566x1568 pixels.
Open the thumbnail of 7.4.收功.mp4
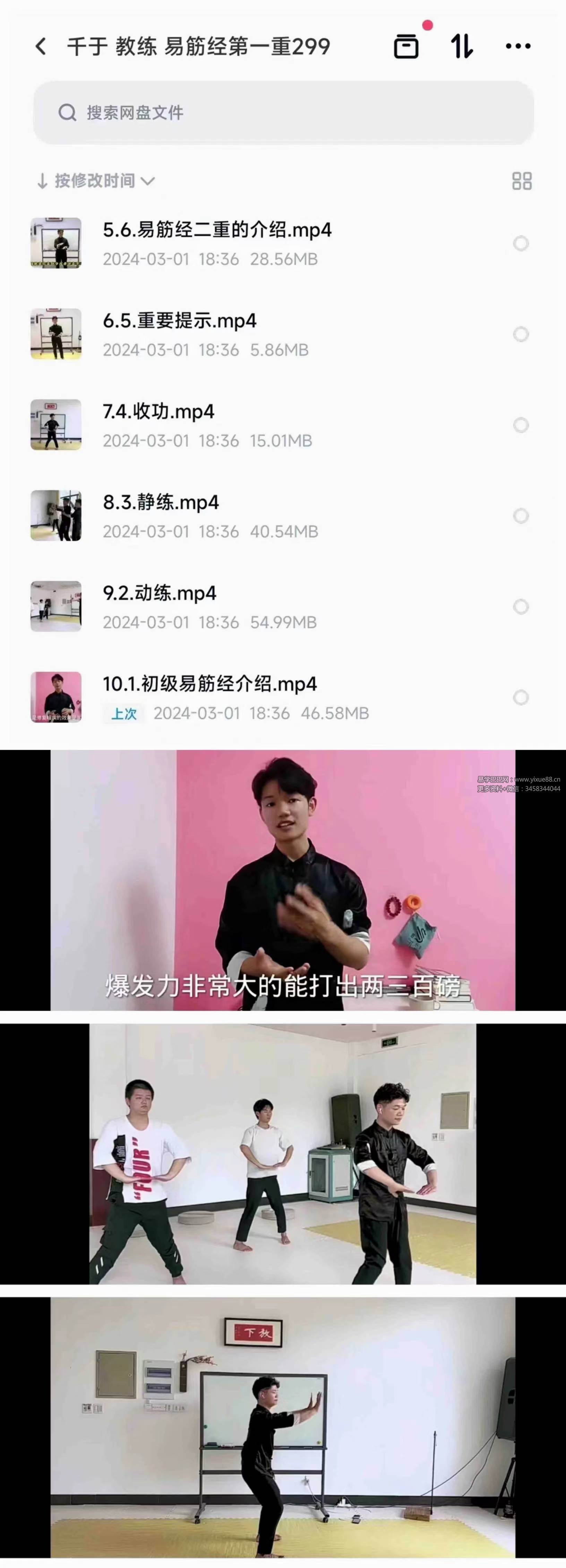[56, 425]
